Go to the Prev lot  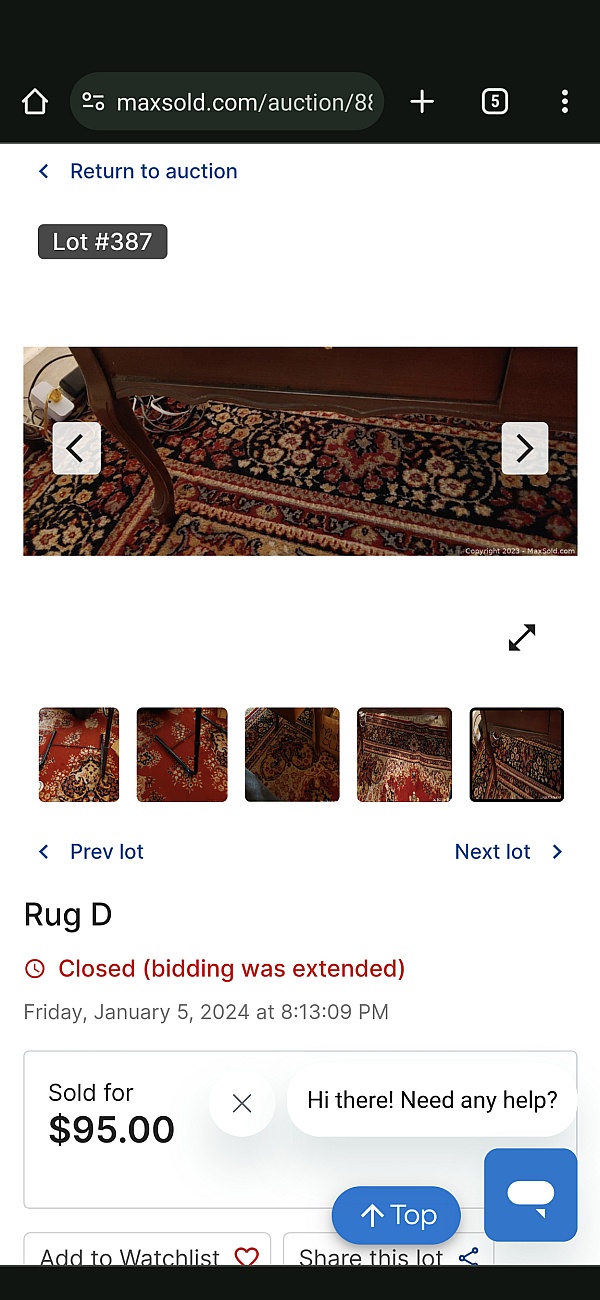(x=91, y=851)
